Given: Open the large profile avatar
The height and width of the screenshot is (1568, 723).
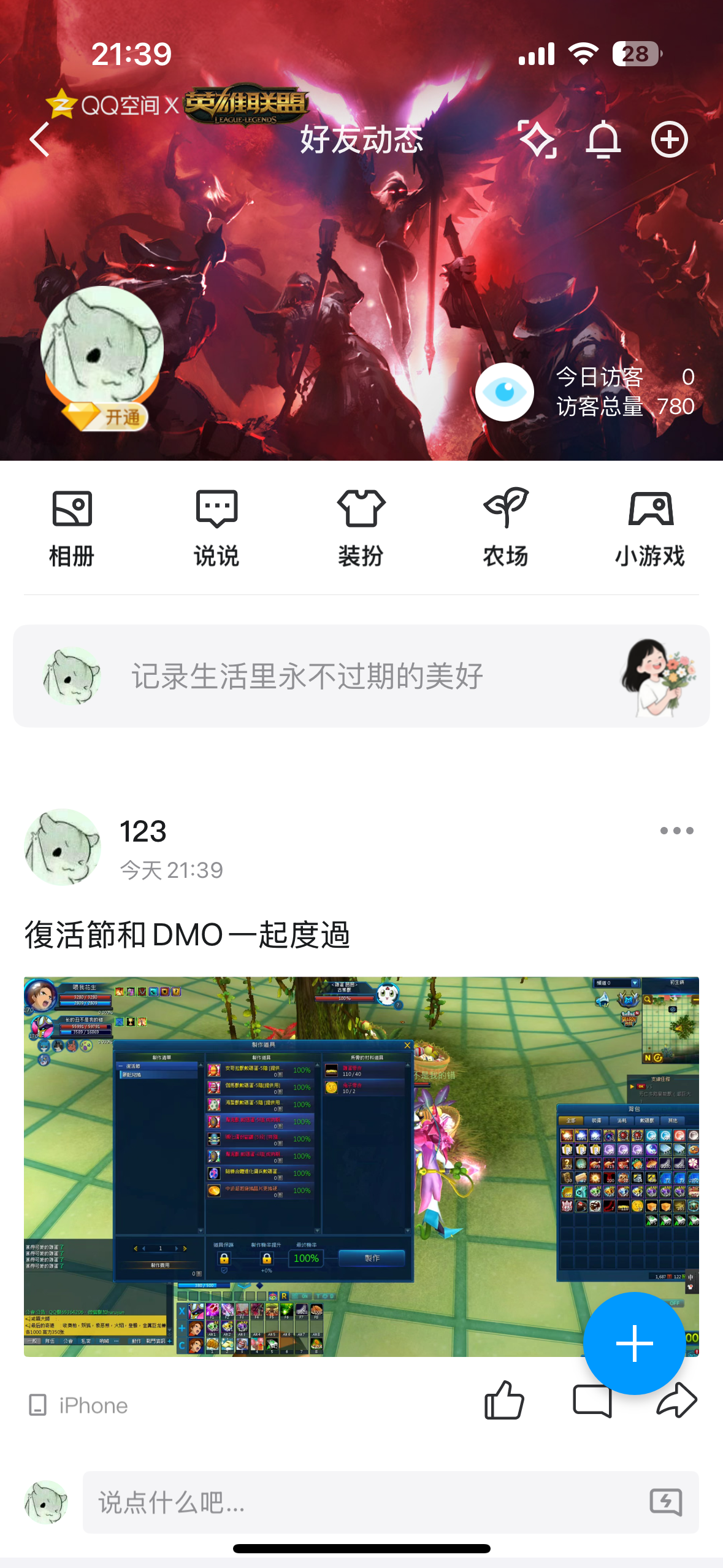Looking at the screenshot, I should (x=102, y=347).
